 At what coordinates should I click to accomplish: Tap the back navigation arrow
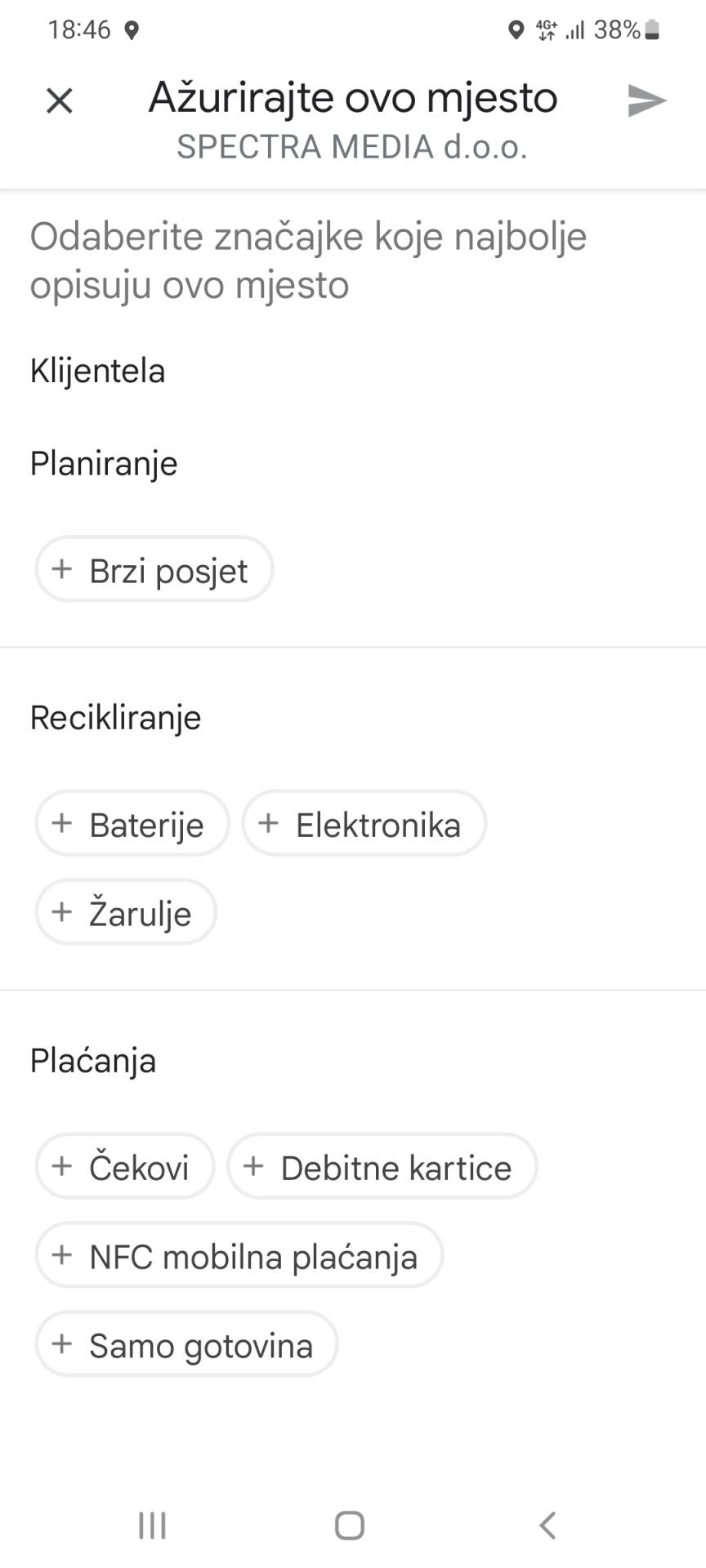[x=547, y=1524]
